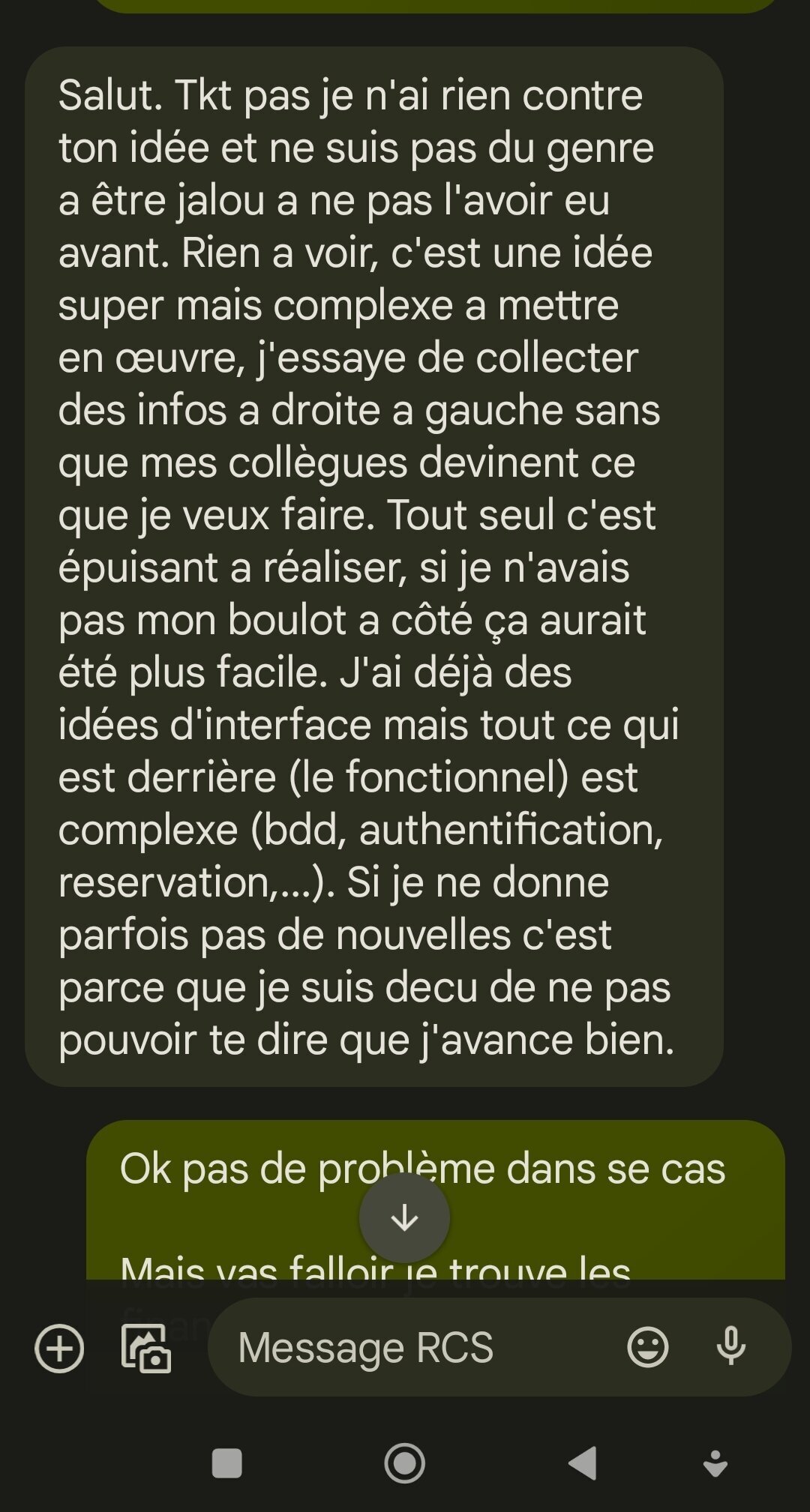Go to the home screen
The height and width of the screenshot is (1512, 810).
click(x=405, y=1463)
